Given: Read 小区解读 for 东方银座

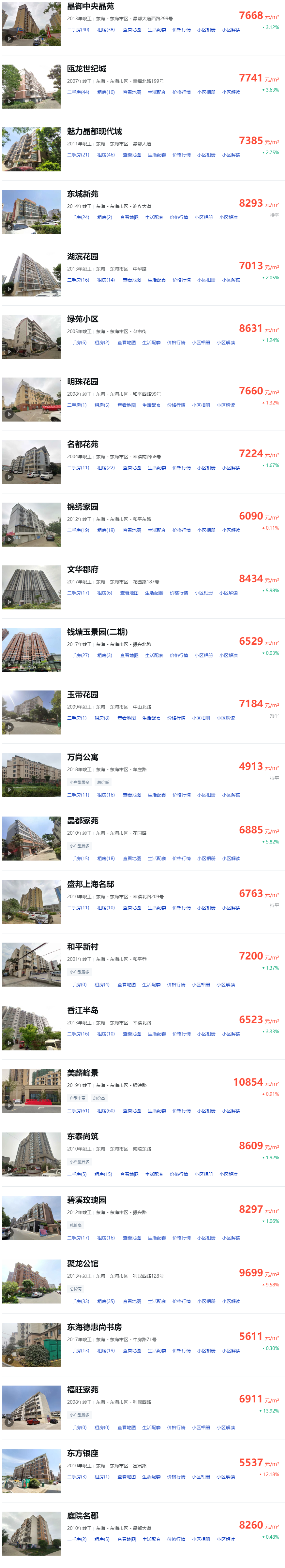Looking at the screenshot, I should (226, 1477).
